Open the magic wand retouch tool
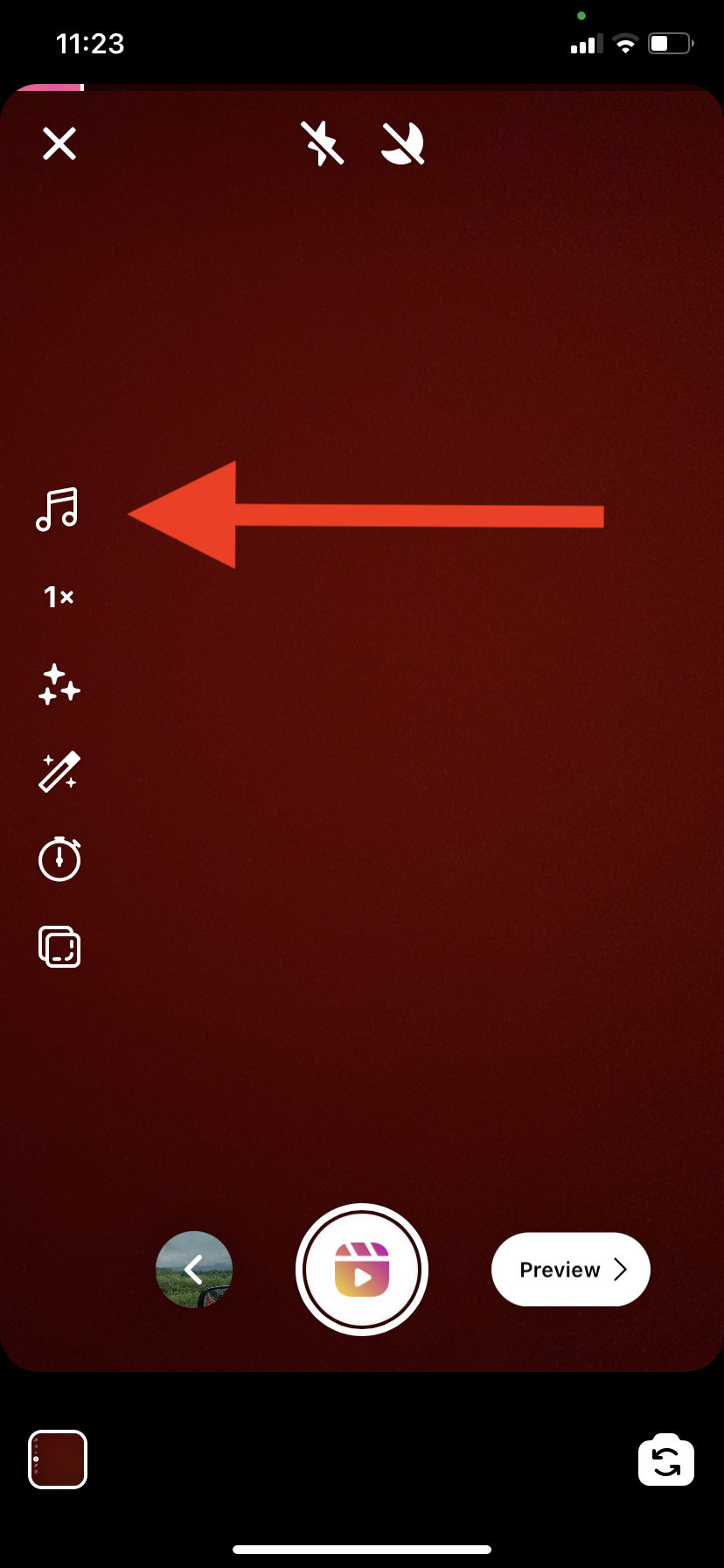The image size is (724, 1568). coord(59,772)
